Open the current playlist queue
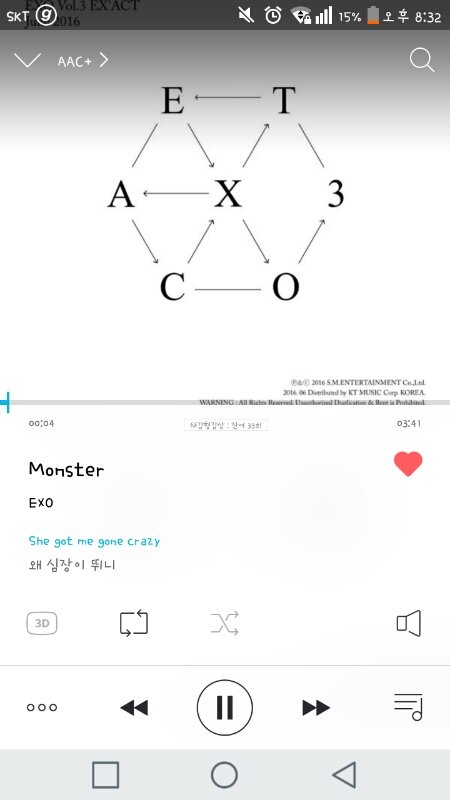The width and height of the screenshot is (450, 800). [408, 707]
